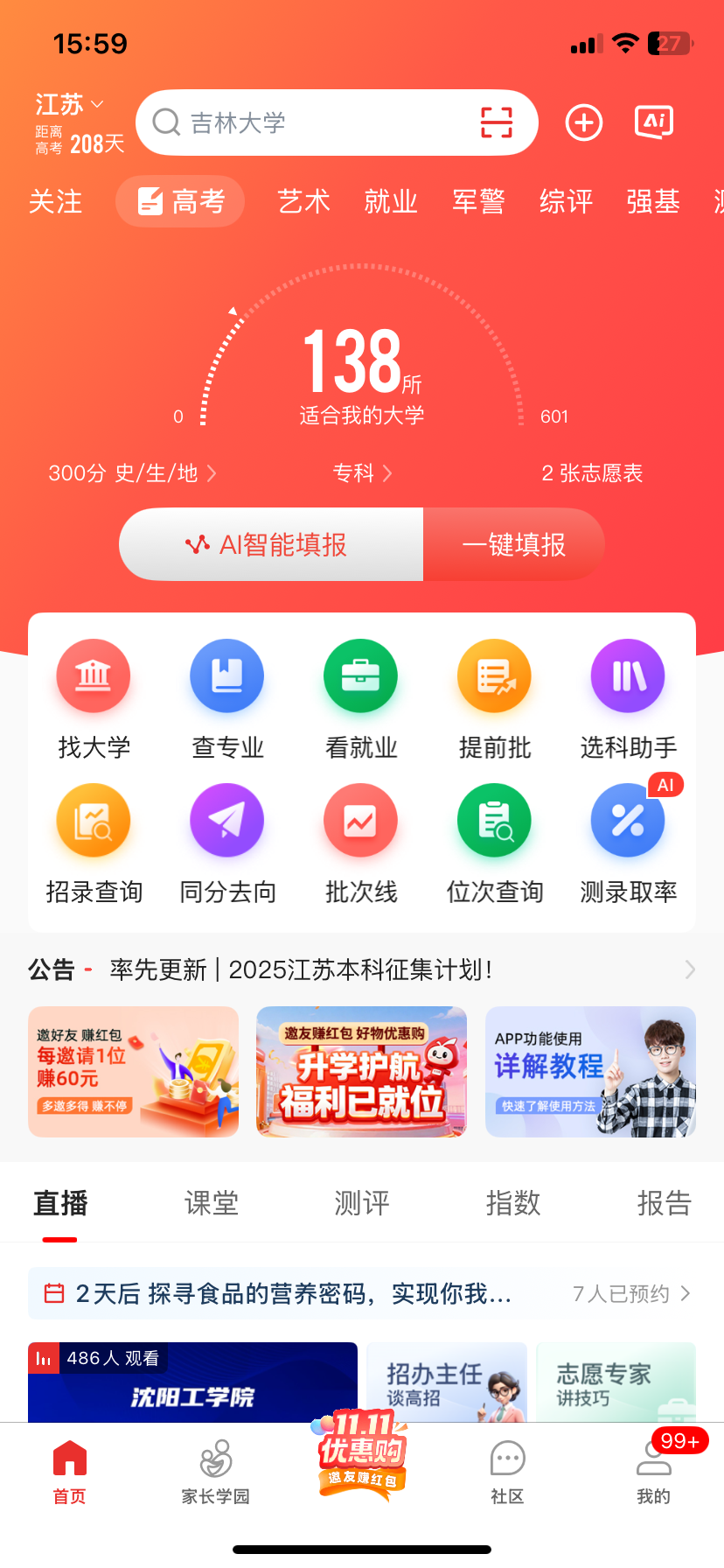This screenshot has height=1568, width=724.
Task: Open the 我的 profile tab
Action: coord(653,1472)
